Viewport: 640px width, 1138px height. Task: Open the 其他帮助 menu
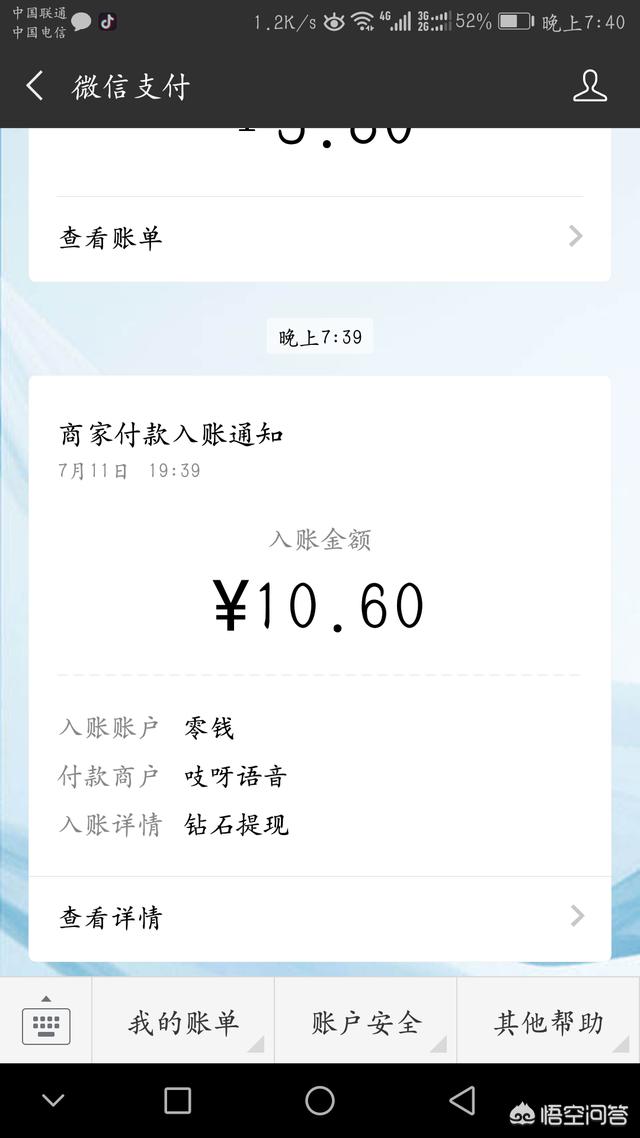pyautogui.click(x=549, y=1020)
